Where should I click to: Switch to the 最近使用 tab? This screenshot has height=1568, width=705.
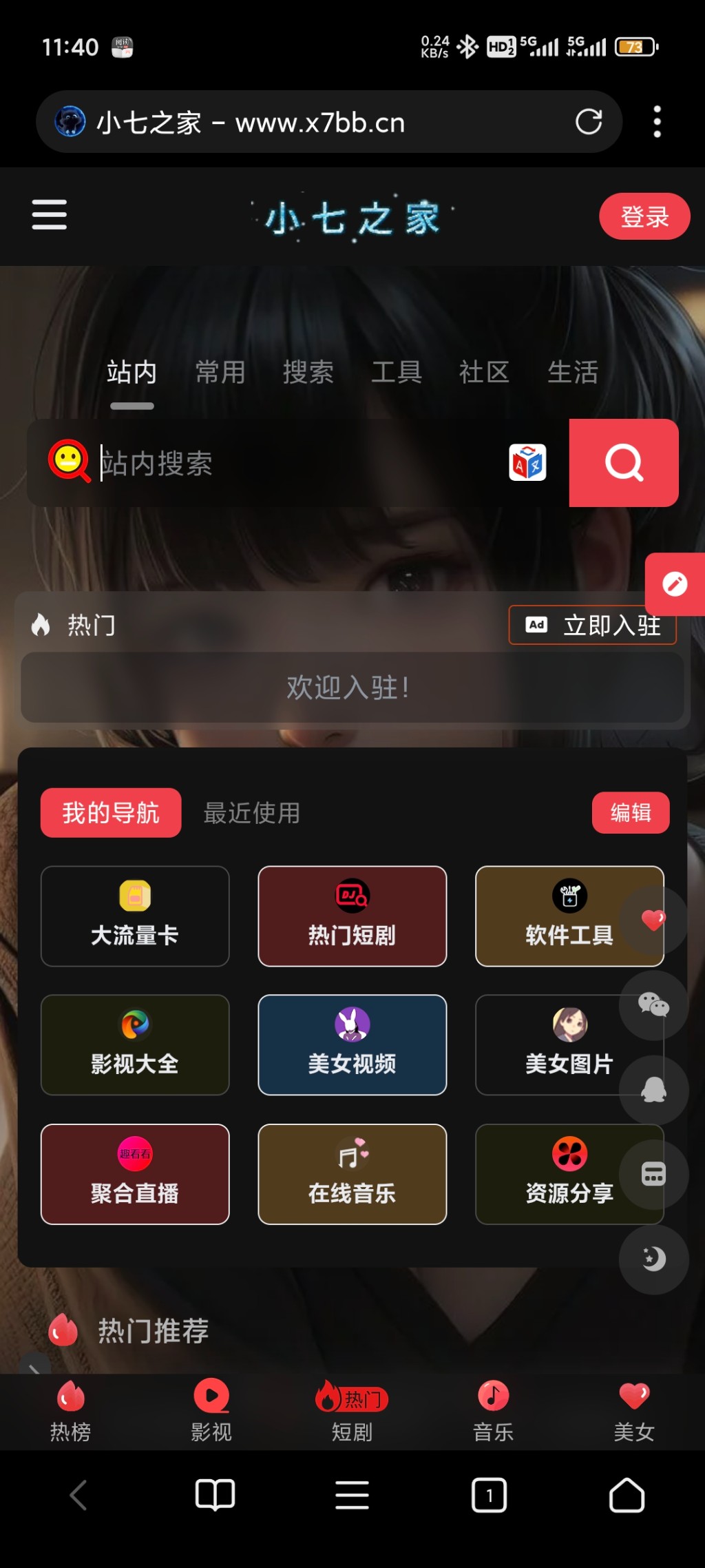(x=251, y=813)
